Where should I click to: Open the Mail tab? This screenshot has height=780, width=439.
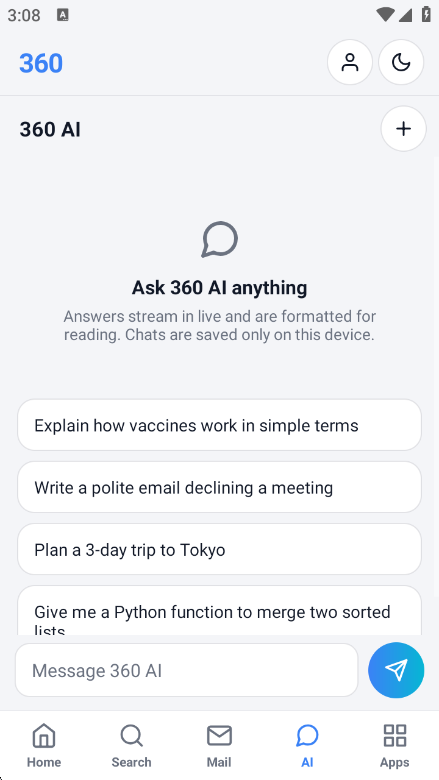click(219, 746)
